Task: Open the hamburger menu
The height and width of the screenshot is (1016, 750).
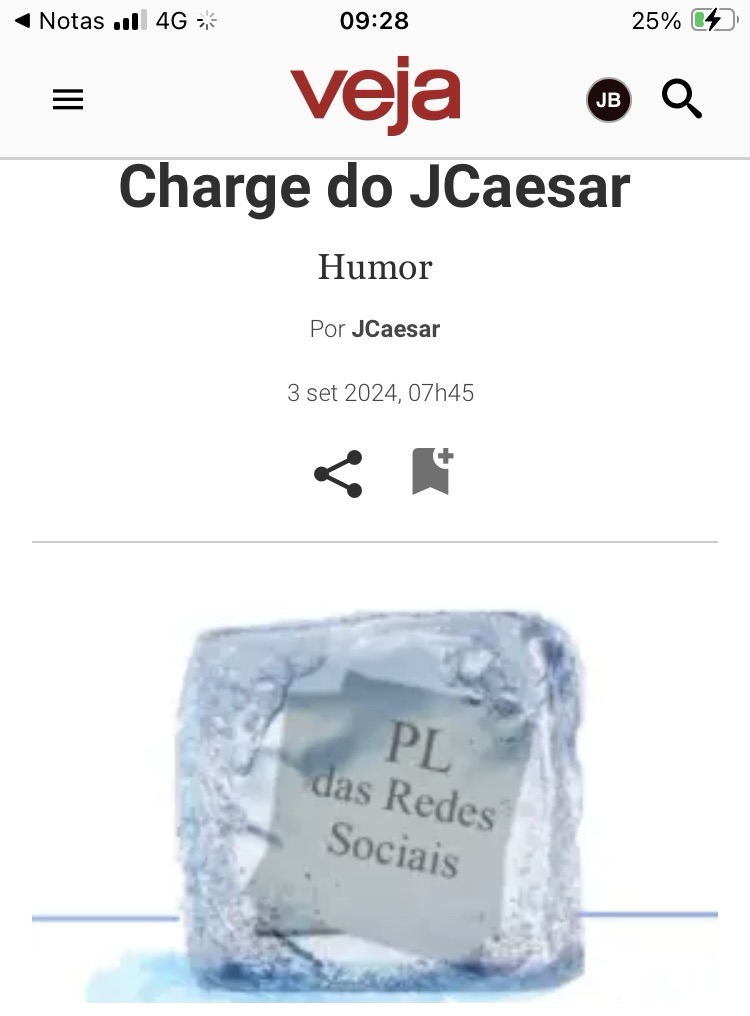Action: tap(68, 99)
